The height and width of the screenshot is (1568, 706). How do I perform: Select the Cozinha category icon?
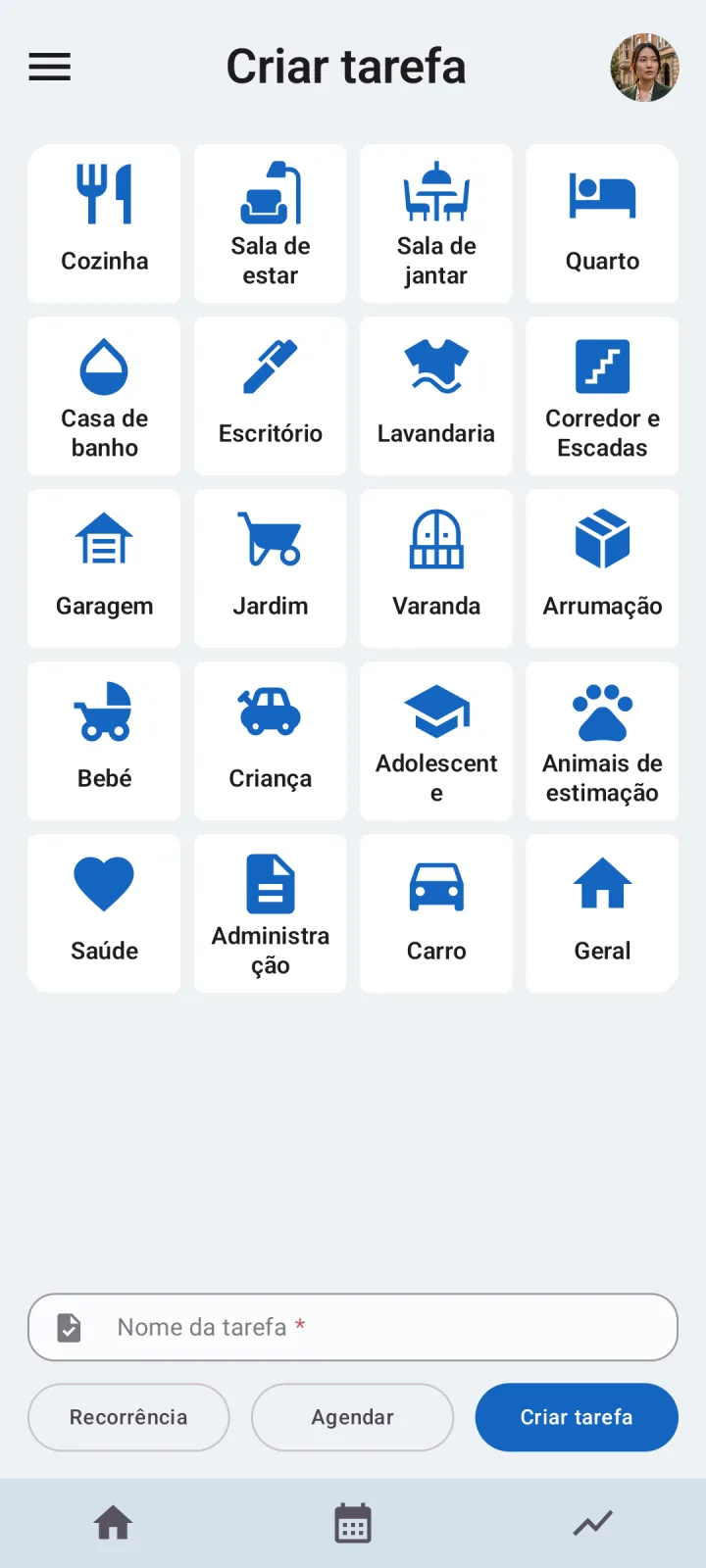coord(104,193)
